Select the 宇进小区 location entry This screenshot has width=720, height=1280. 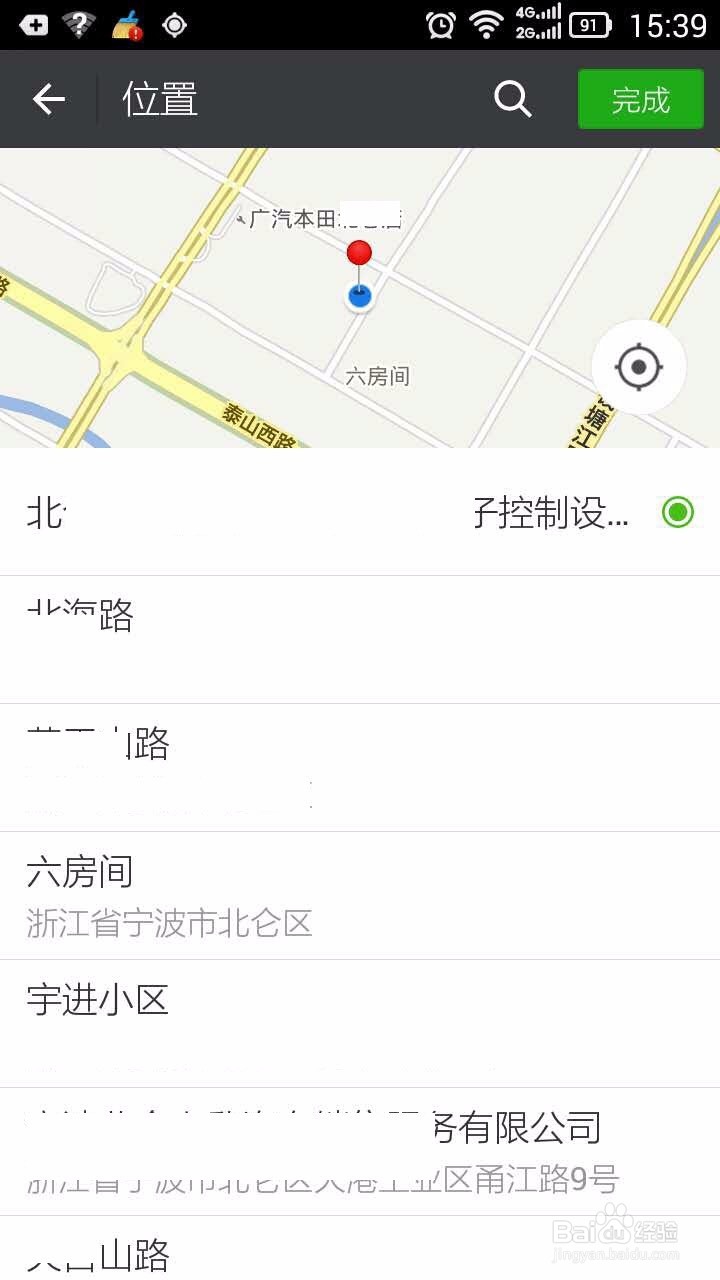click(97, 1000)
